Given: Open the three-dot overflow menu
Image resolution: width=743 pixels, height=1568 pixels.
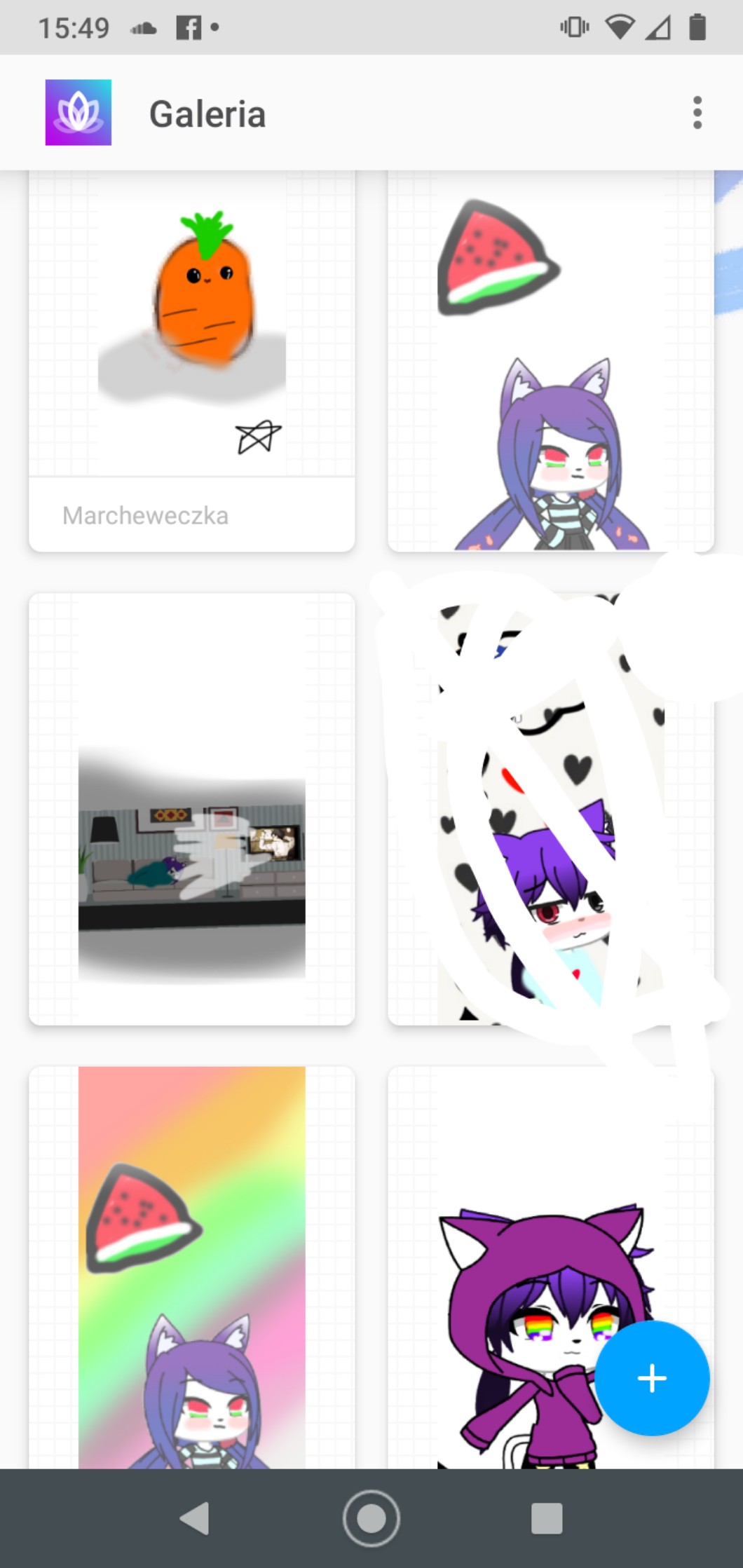Looking at the screenshot, I should (x=697, y=113).
